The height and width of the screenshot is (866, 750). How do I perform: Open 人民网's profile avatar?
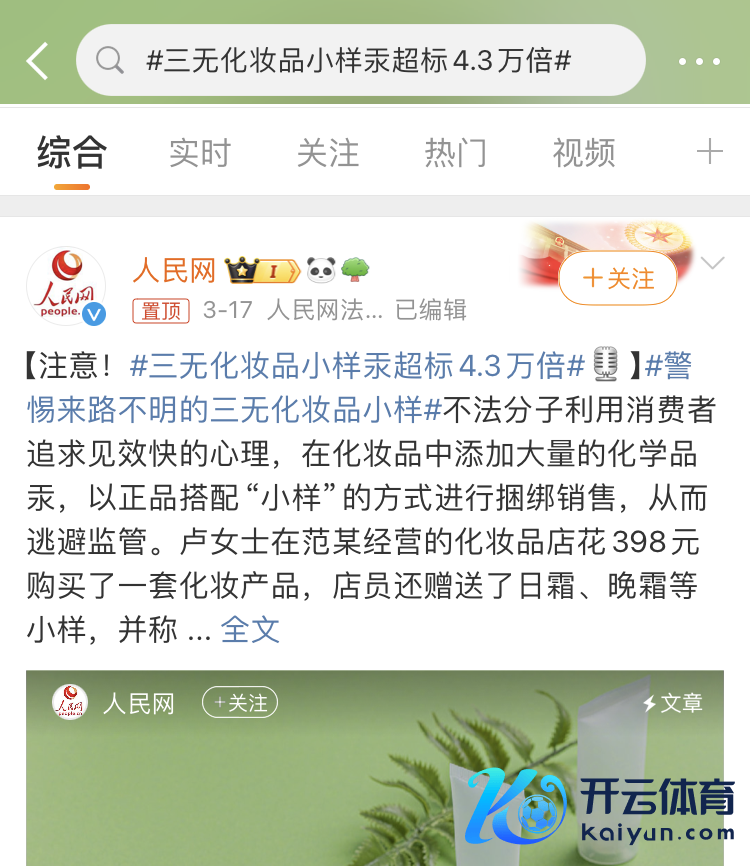click(x=66, y=286)
